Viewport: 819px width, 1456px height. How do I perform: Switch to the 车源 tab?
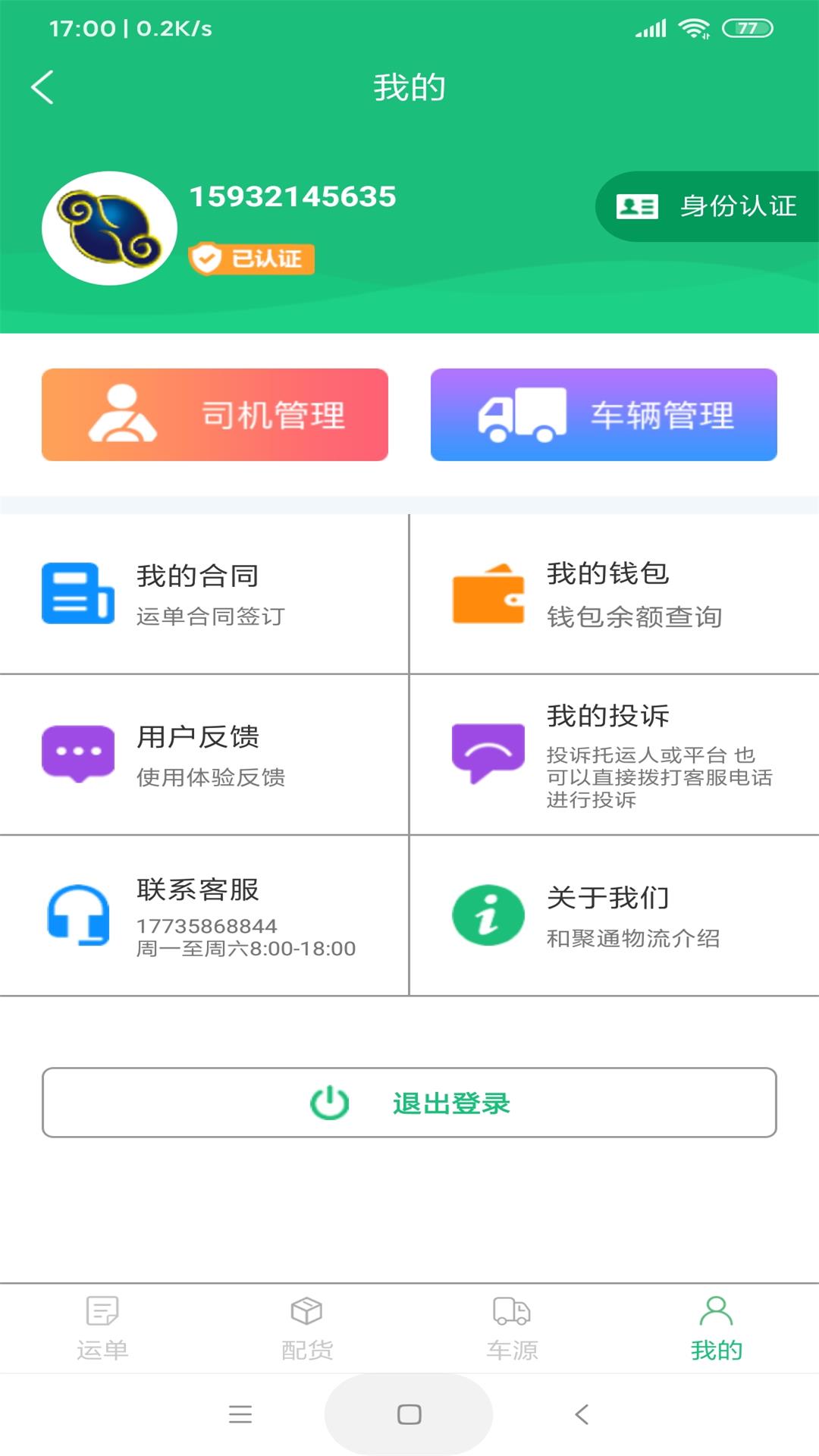pos(512,1329)
